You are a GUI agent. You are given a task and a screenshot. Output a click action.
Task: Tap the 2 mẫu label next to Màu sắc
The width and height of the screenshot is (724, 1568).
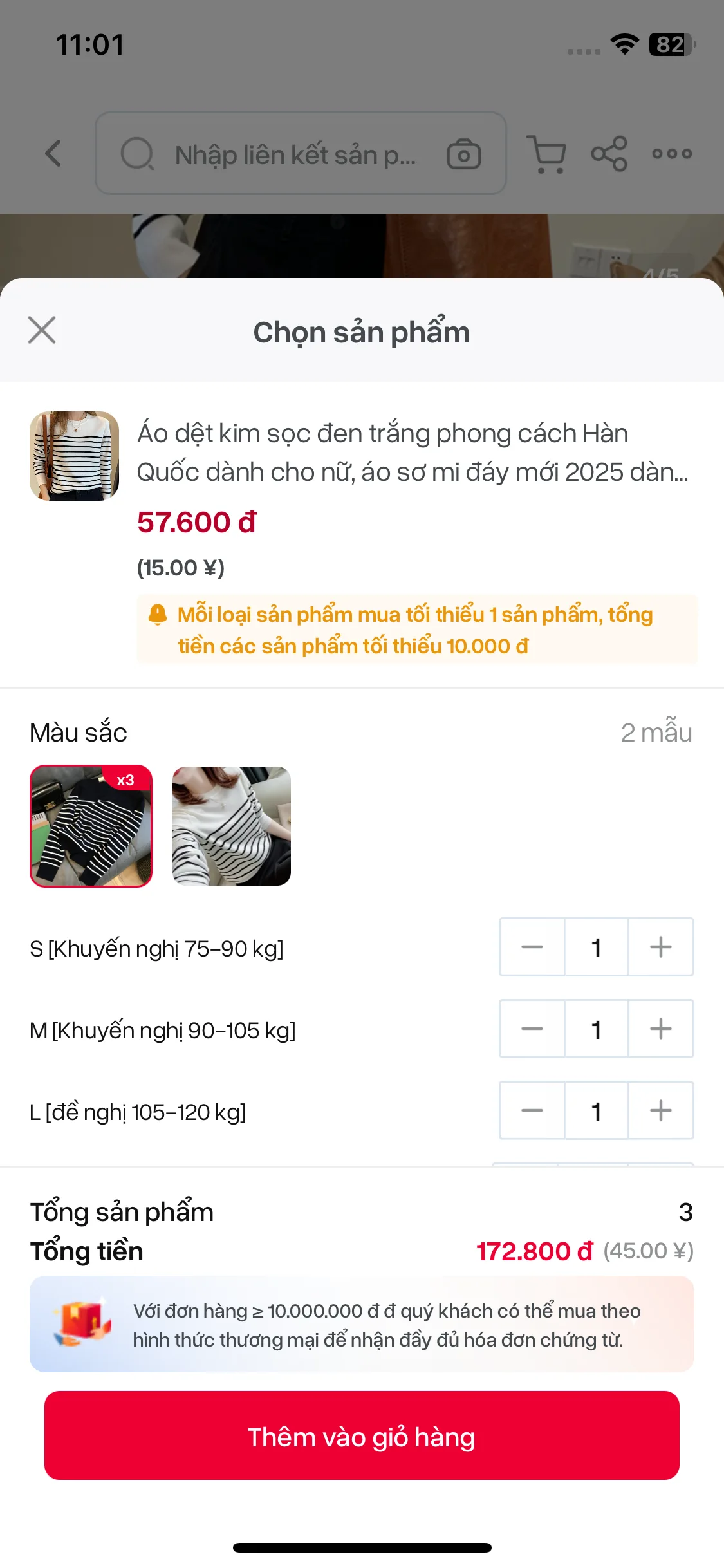[656, 732]
